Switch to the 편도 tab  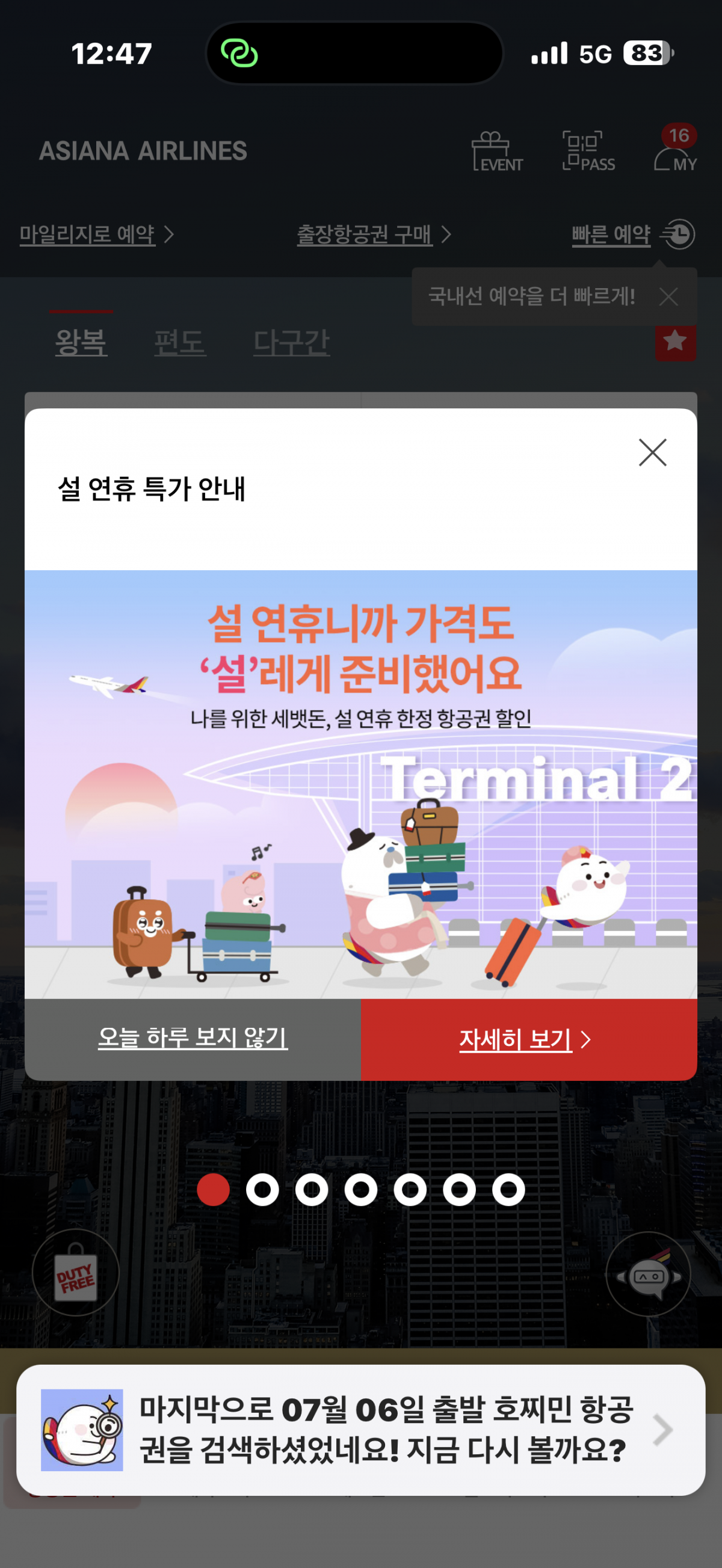click(179, 342)
